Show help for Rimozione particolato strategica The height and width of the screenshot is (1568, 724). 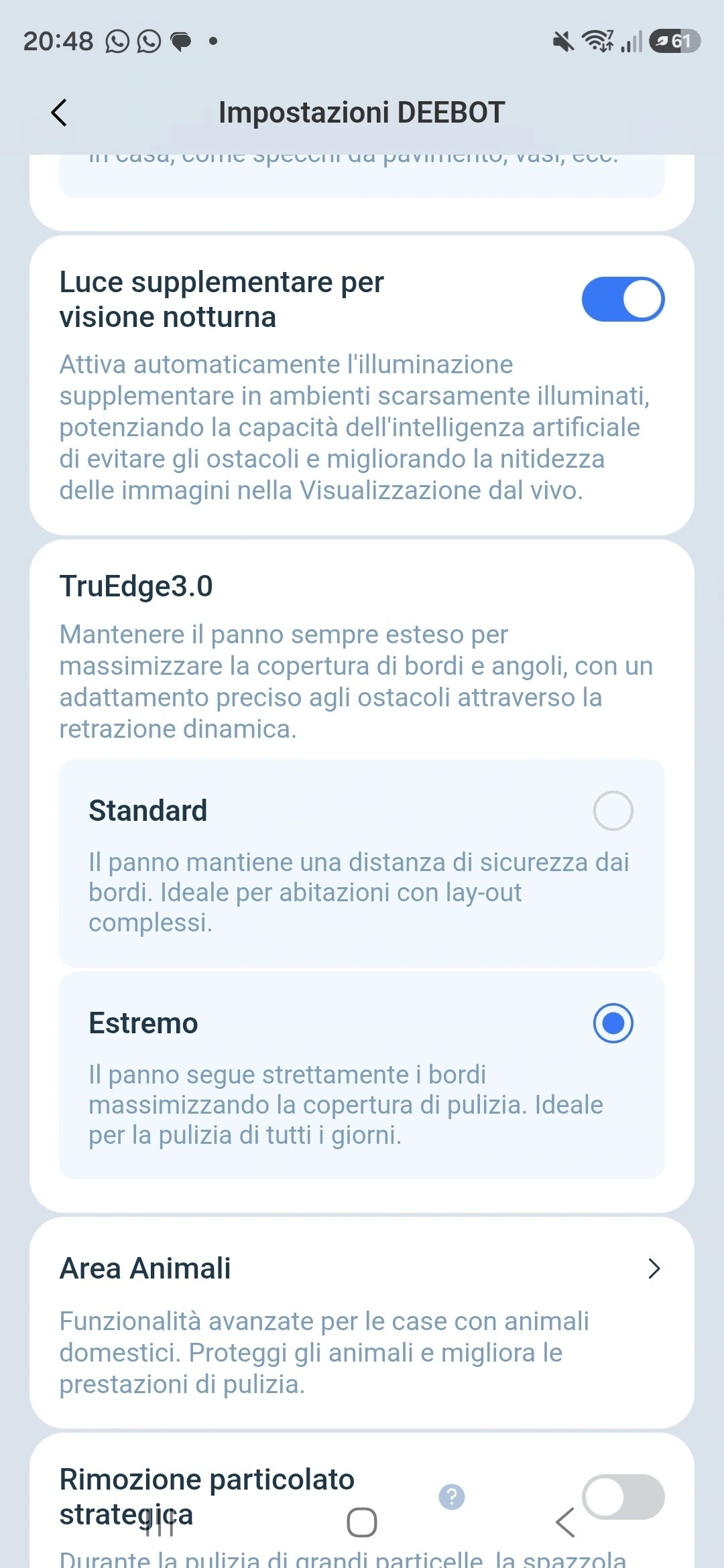pyautogui.click(x=451, y=1496)
